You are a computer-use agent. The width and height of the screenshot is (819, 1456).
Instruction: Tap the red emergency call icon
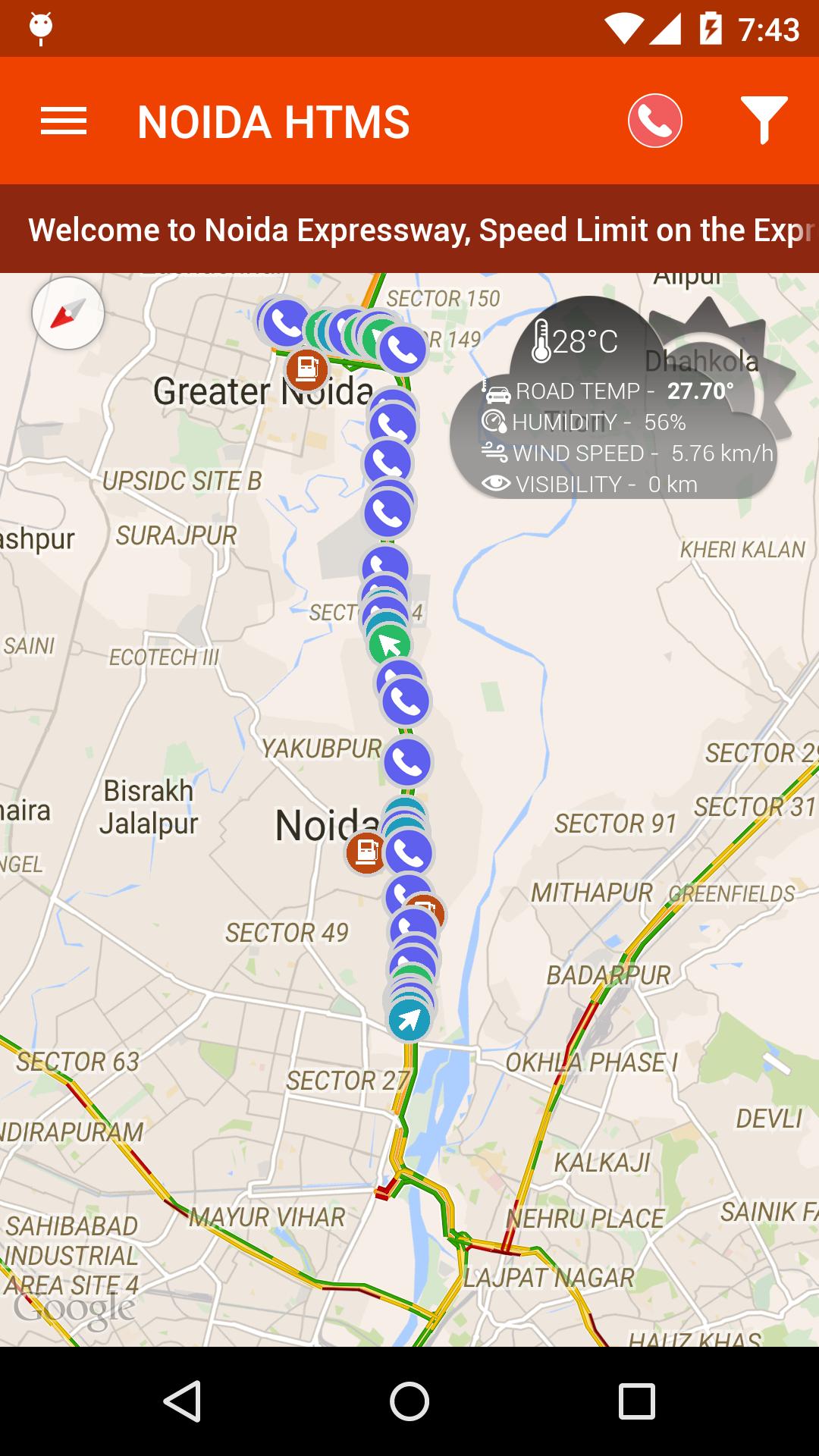[x=655, y=120]
